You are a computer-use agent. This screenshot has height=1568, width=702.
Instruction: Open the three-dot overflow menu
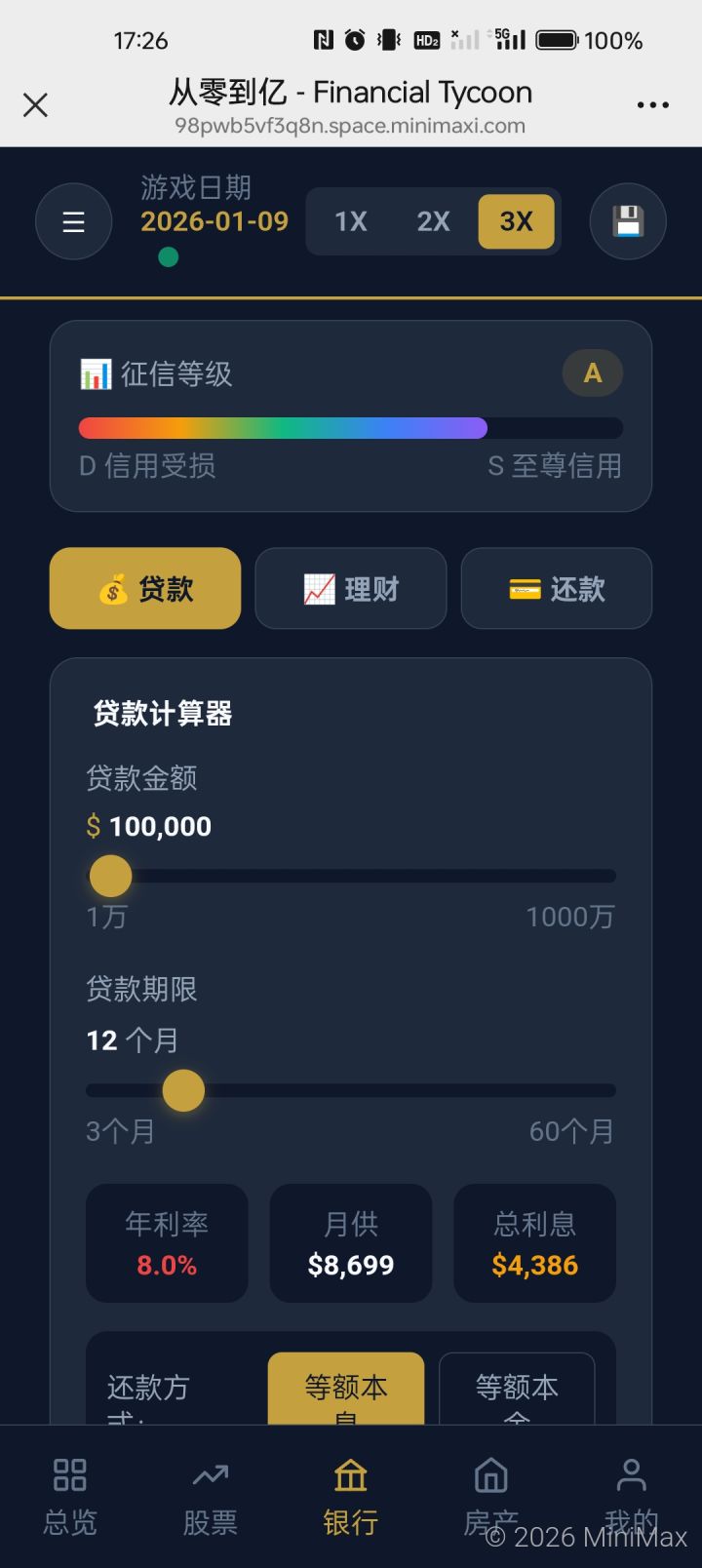[x=651, y=104]
